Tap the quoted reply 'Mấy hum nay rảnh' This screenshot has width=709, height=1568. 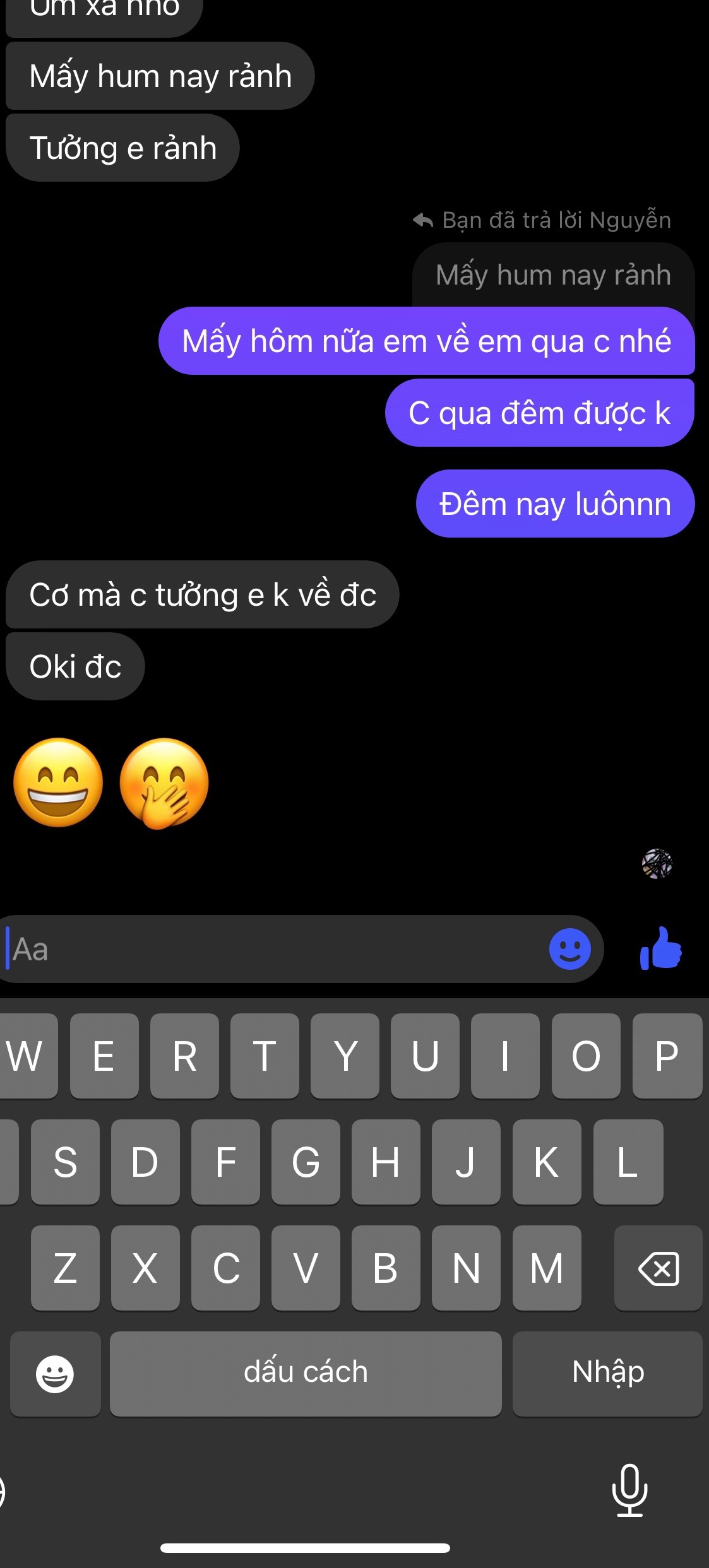553,276
